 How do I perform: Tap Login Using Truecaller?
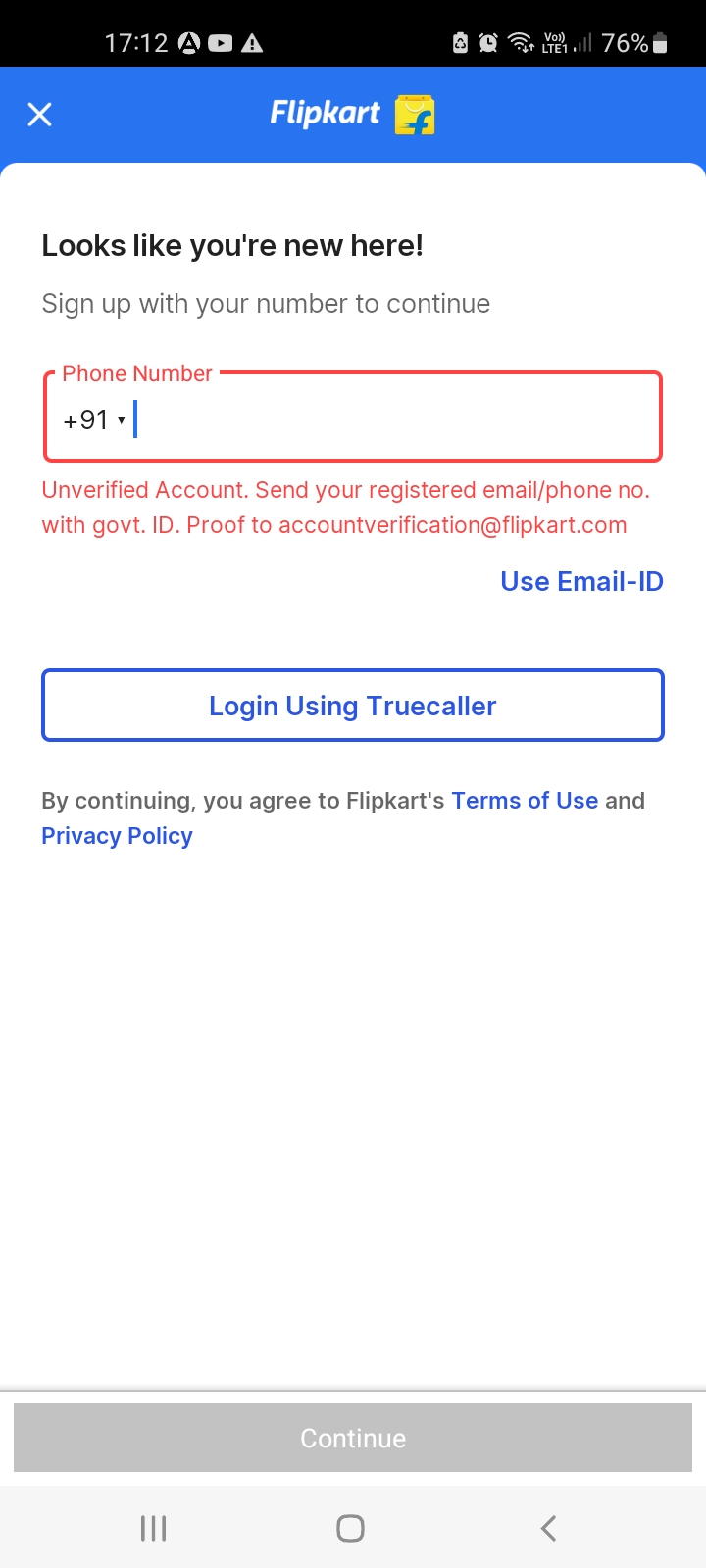point(353,706)
